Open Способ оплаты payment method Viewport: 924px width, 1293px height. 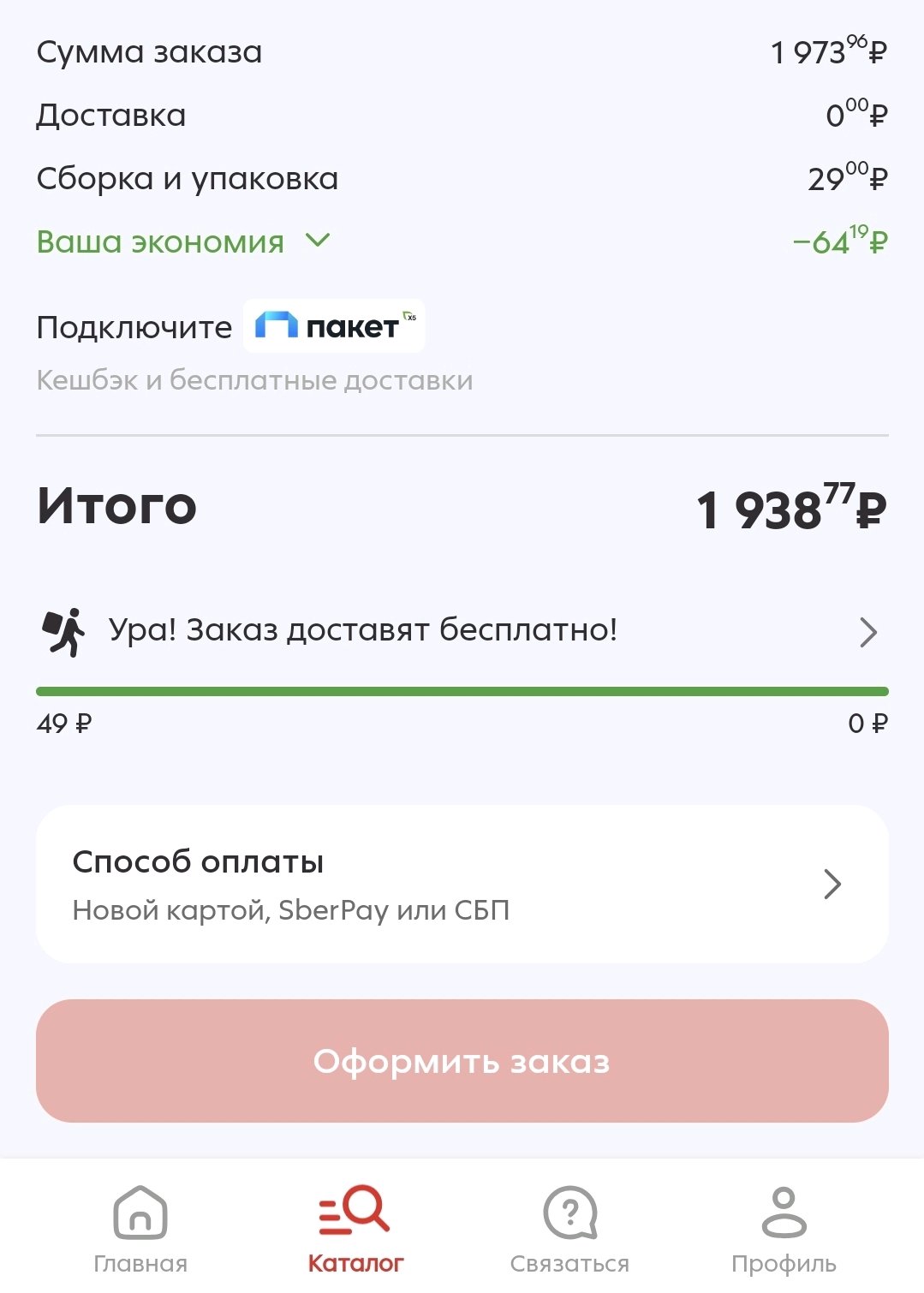pyautogui.click(x=461, y=884)
